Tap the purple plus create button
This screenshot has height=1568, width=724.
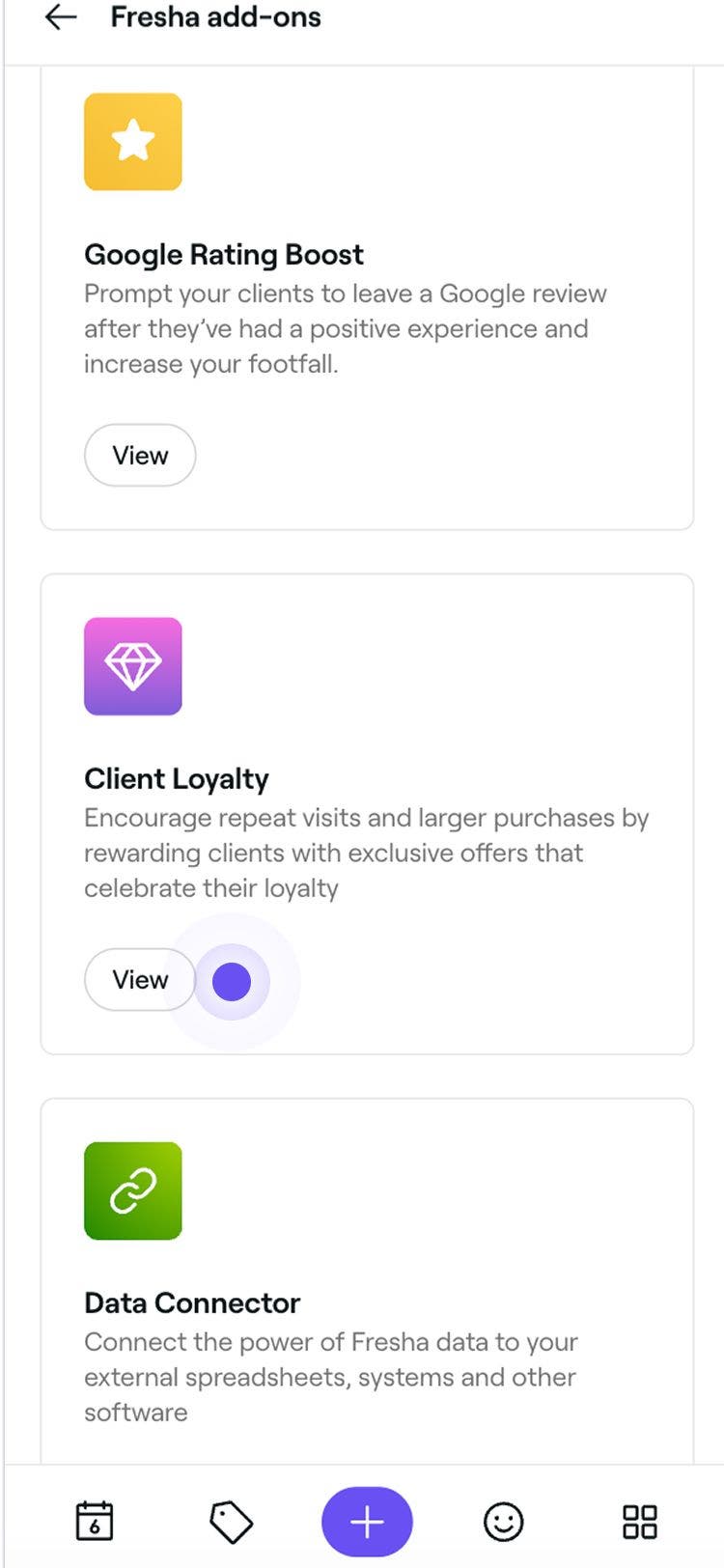tap(365, 1521)
